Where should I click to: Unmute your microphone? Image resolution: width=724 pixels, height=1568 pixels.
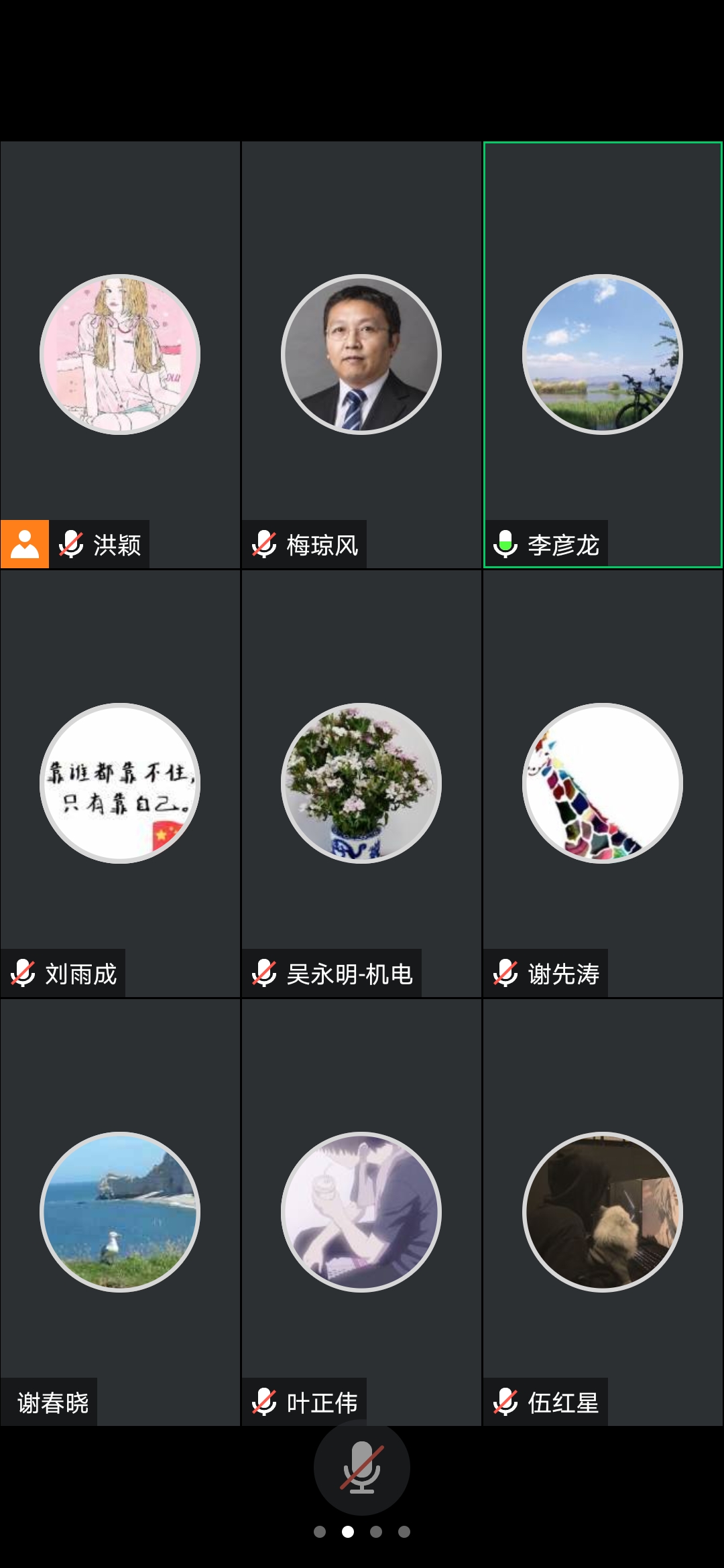[x=361, y=1467]
